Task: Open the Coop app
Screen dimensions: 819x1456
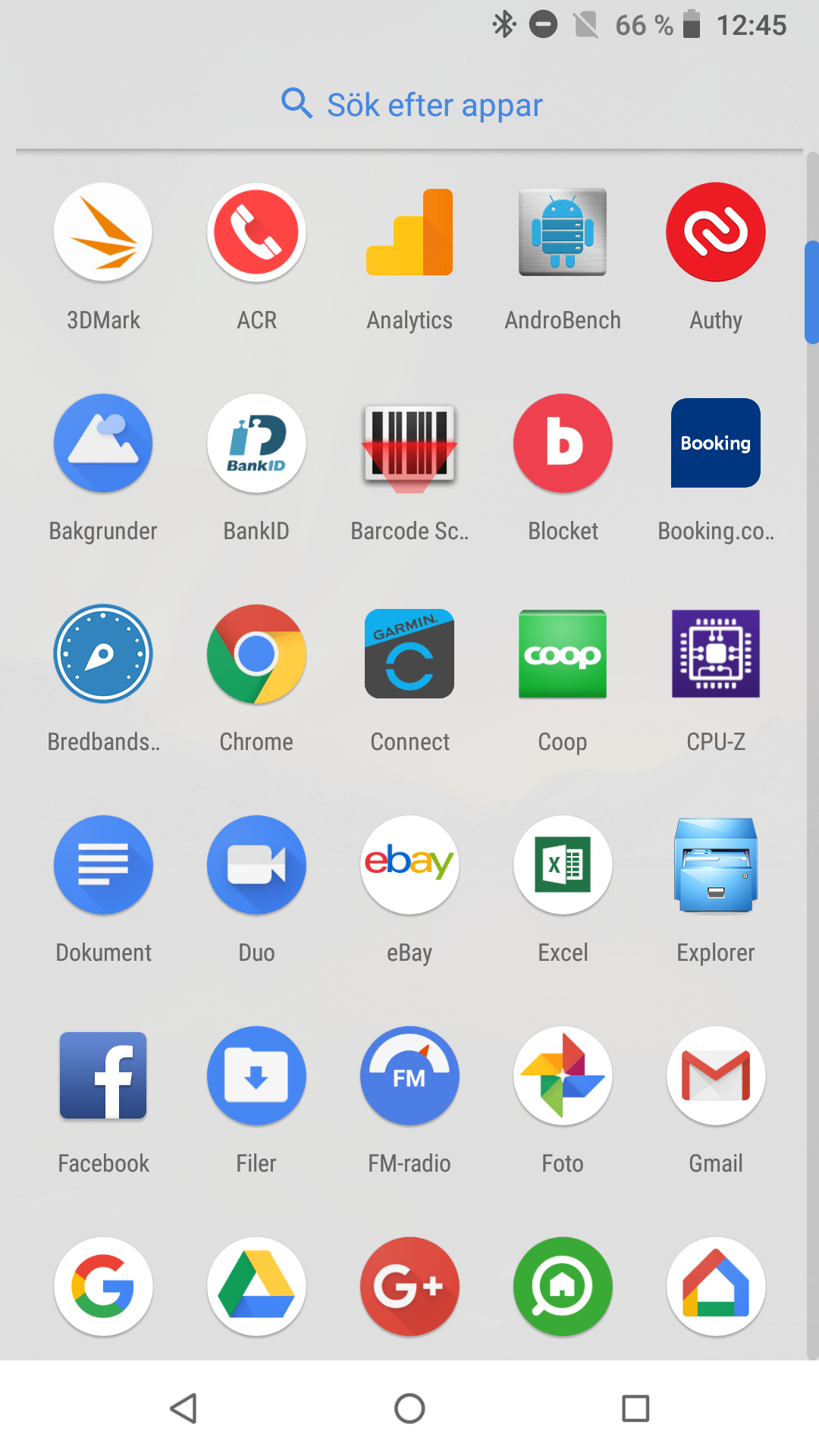Action: [x=563, y=654]
